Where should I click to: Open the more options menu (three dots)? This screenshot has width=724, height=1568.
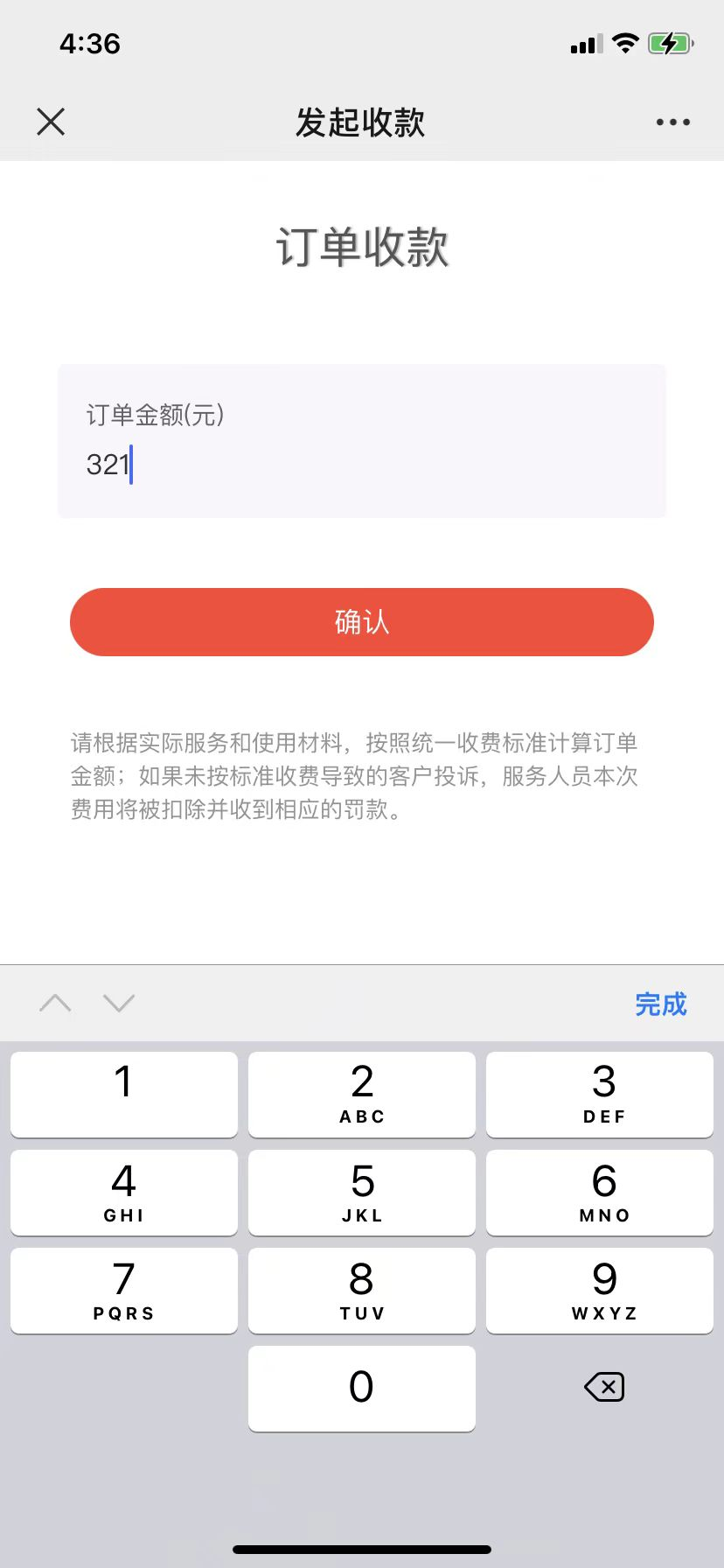click(671, 122)
